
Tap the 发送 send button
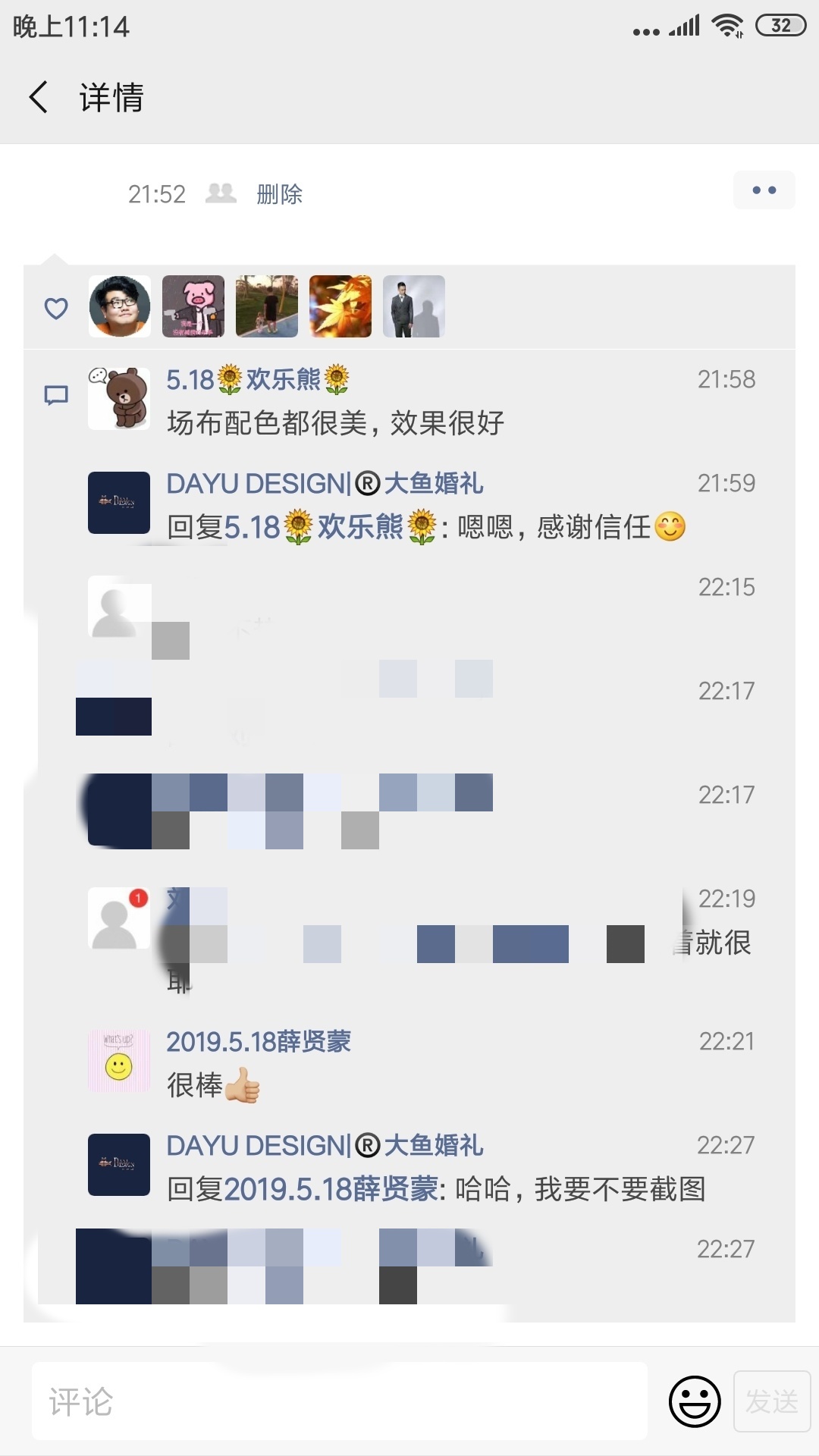coord(772,1401)
